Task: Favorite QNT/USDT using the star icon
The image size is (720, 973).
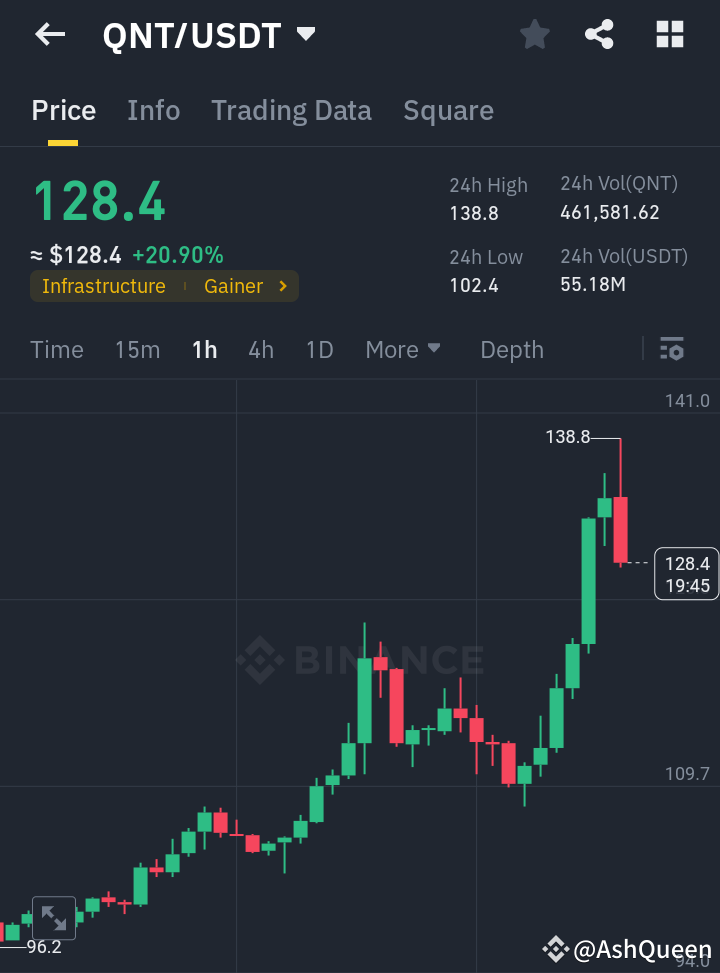Action: [534, 34]
